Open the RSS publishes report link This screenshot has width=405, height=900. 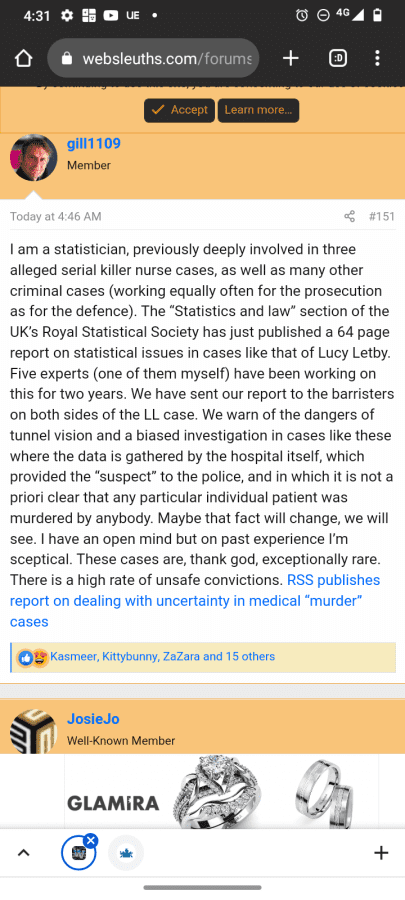[195, 600]
